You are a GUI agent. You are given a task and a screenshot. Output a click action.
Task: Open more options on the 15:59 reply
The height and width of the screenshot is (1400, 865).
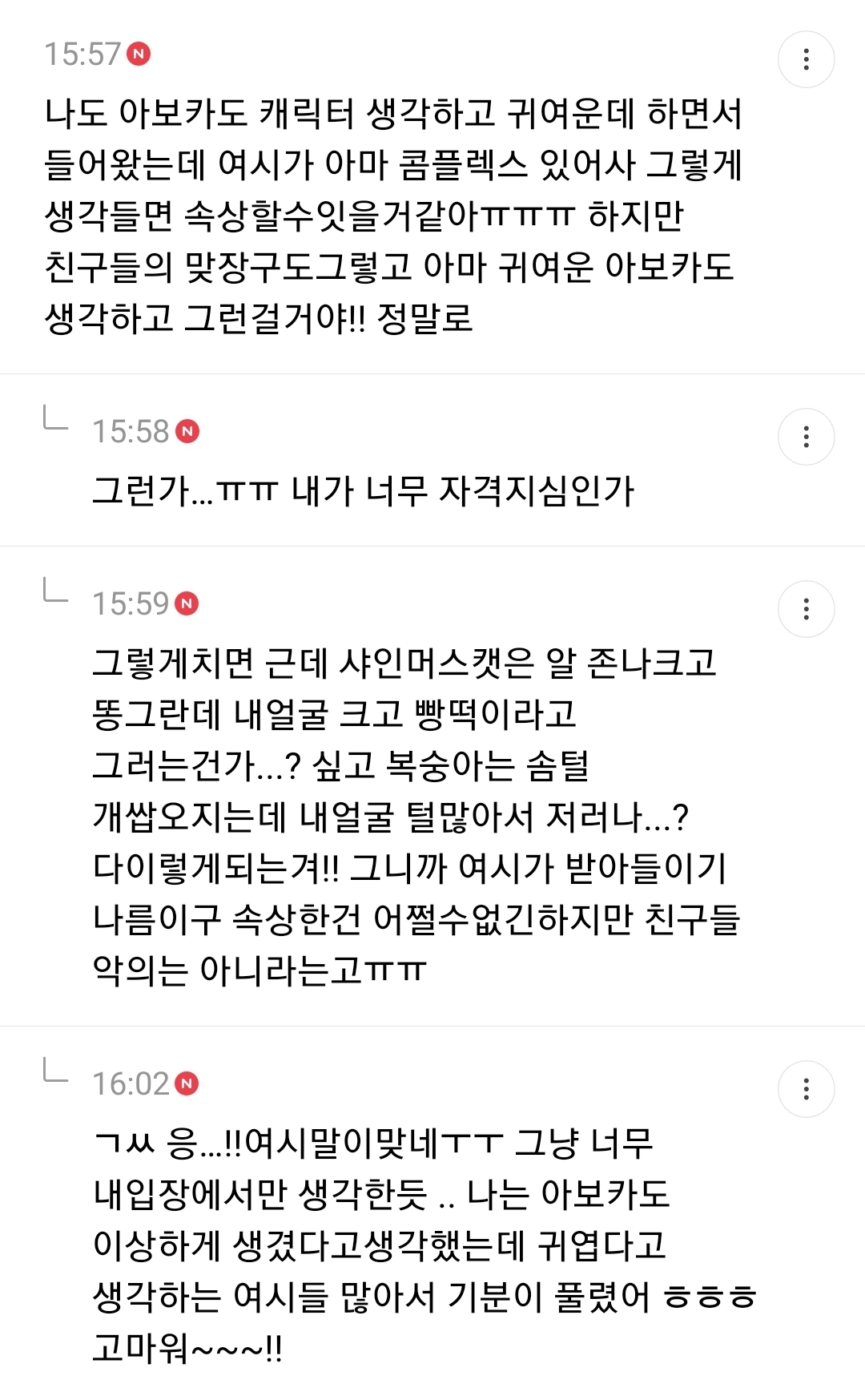(806, 609)
